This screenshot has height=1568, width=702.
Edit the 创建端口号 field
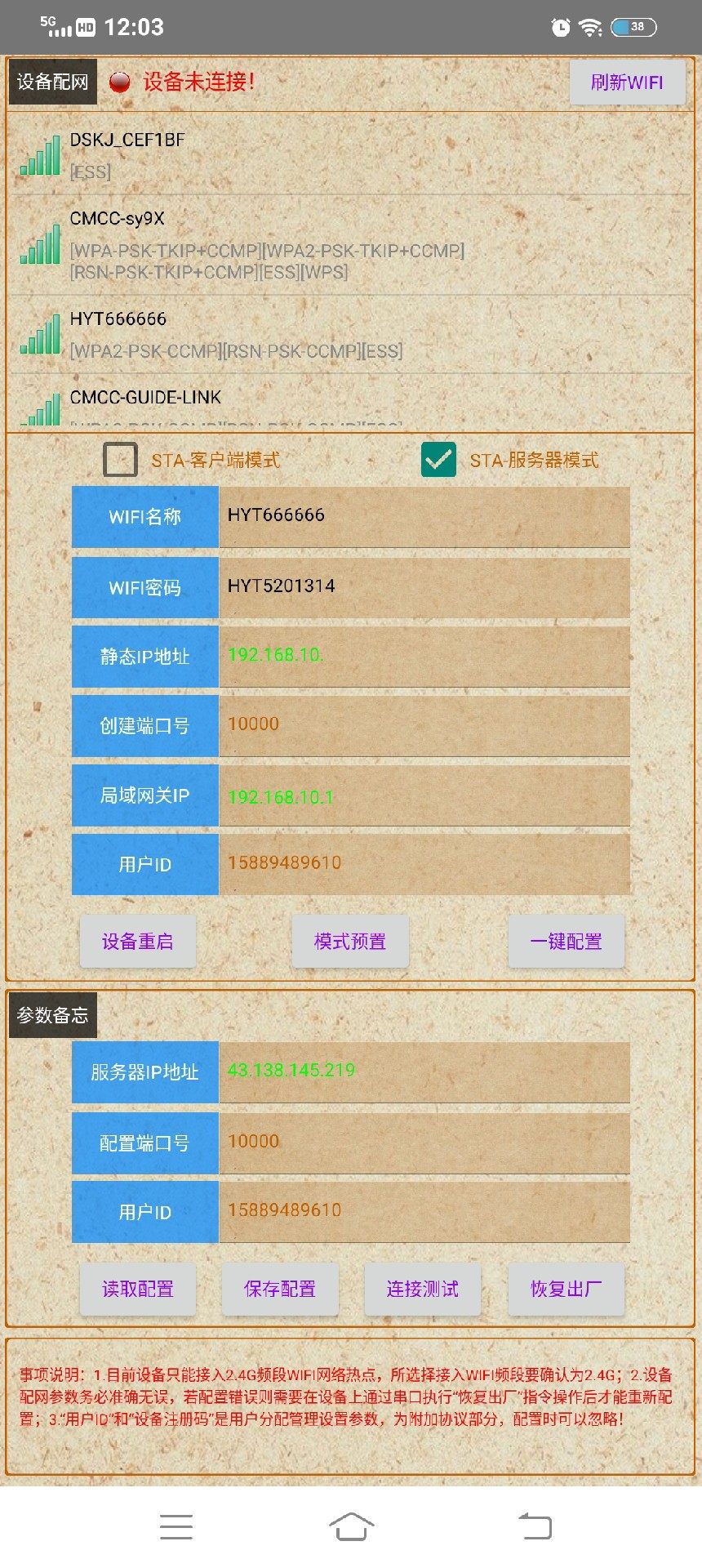(424, 725)
